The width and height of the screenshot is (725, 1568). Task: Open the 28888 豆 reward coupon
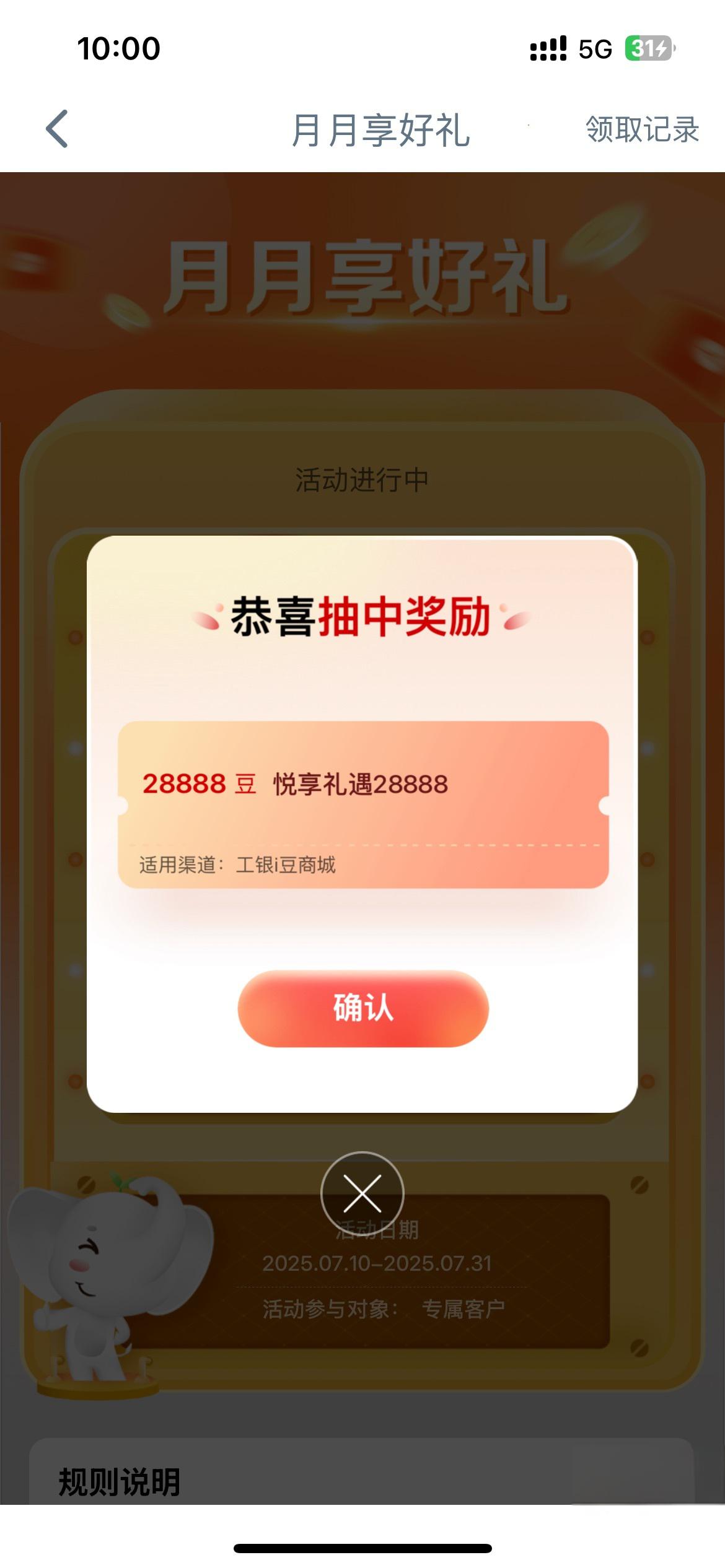[x=363, y=804]
